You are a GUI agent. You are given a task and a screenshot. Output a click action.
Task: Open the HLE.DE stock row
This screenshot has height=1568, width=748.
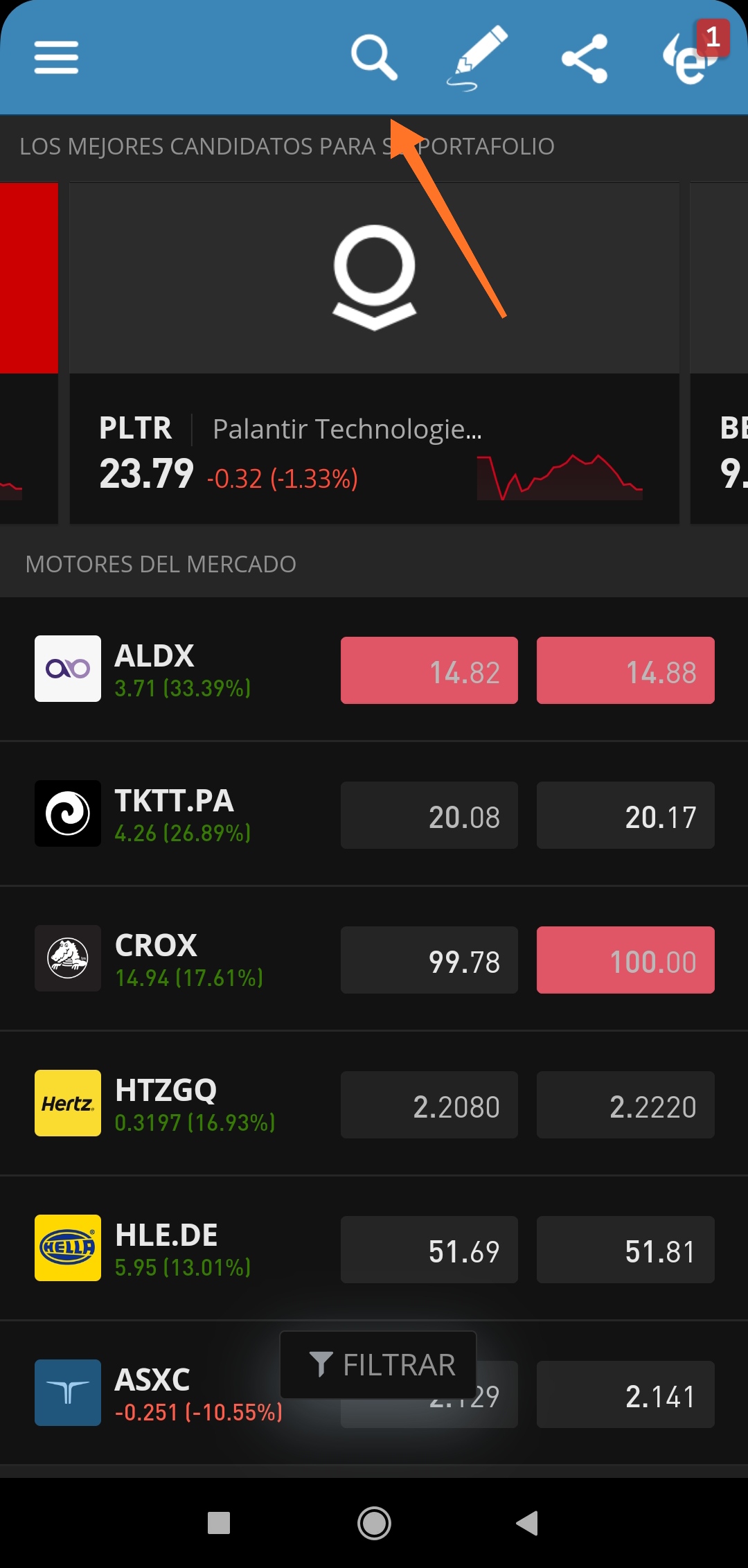(374, 1249)
